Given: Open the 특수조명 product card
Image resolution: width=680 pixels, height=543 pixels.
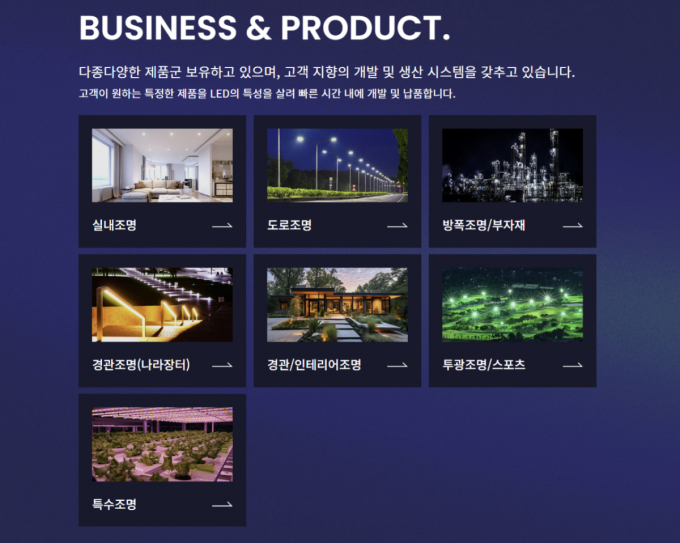Looking at the screenshot, I should point(162,460).
